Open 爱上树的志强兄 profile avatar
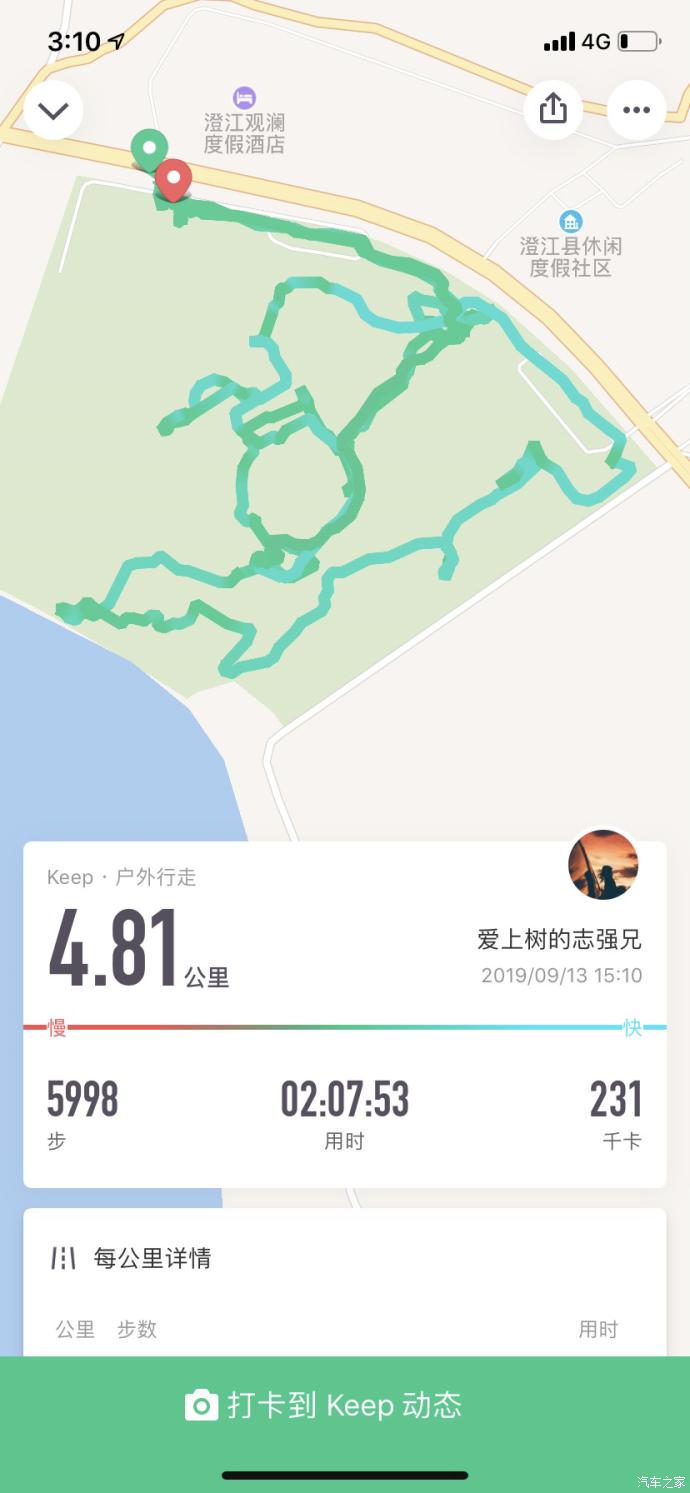The width and height of the screenshot is (690, 1493). click(x=603, y=865)
